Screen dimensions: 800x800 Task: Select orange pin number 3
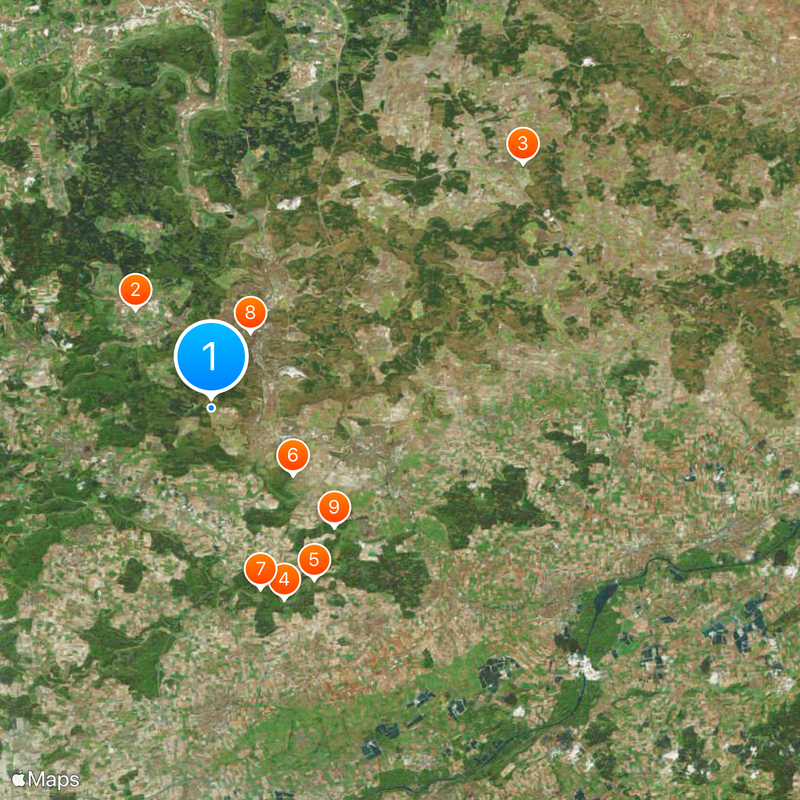522,144
